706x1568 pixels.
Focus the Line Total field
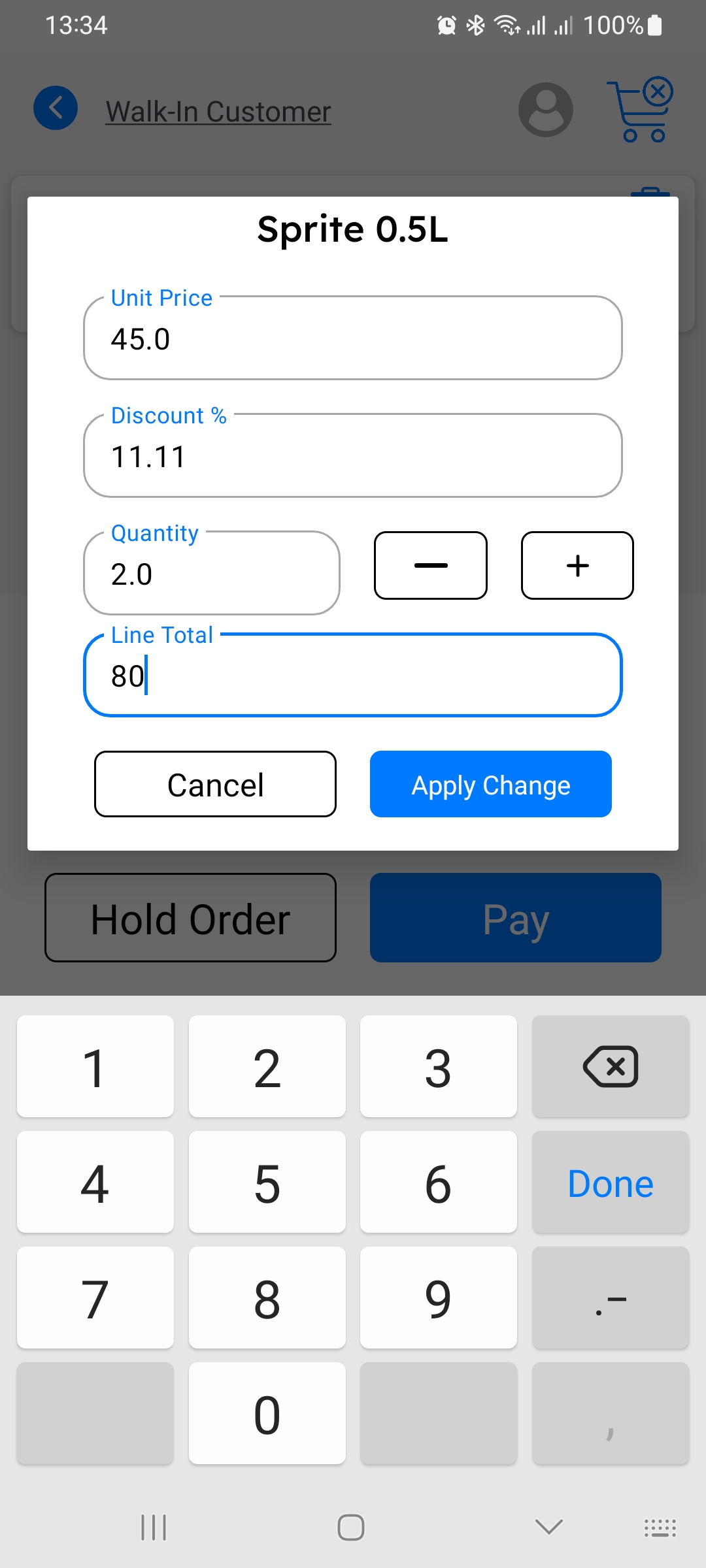(x=353, y=675)
